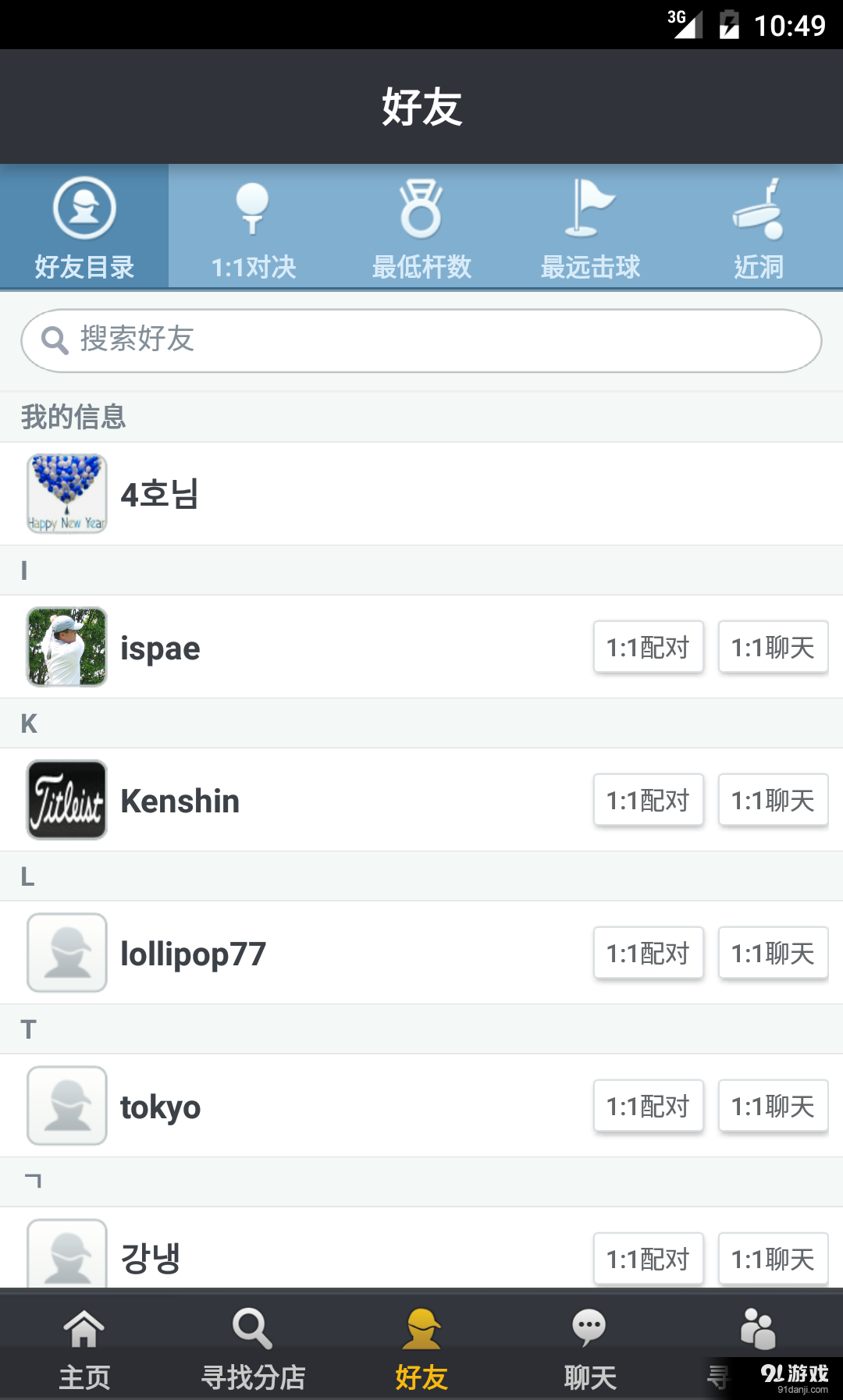Screen dimensions: 843x1400
Task: Tap Kenshin's Titleist avatar image
Action: pos(66,800)
